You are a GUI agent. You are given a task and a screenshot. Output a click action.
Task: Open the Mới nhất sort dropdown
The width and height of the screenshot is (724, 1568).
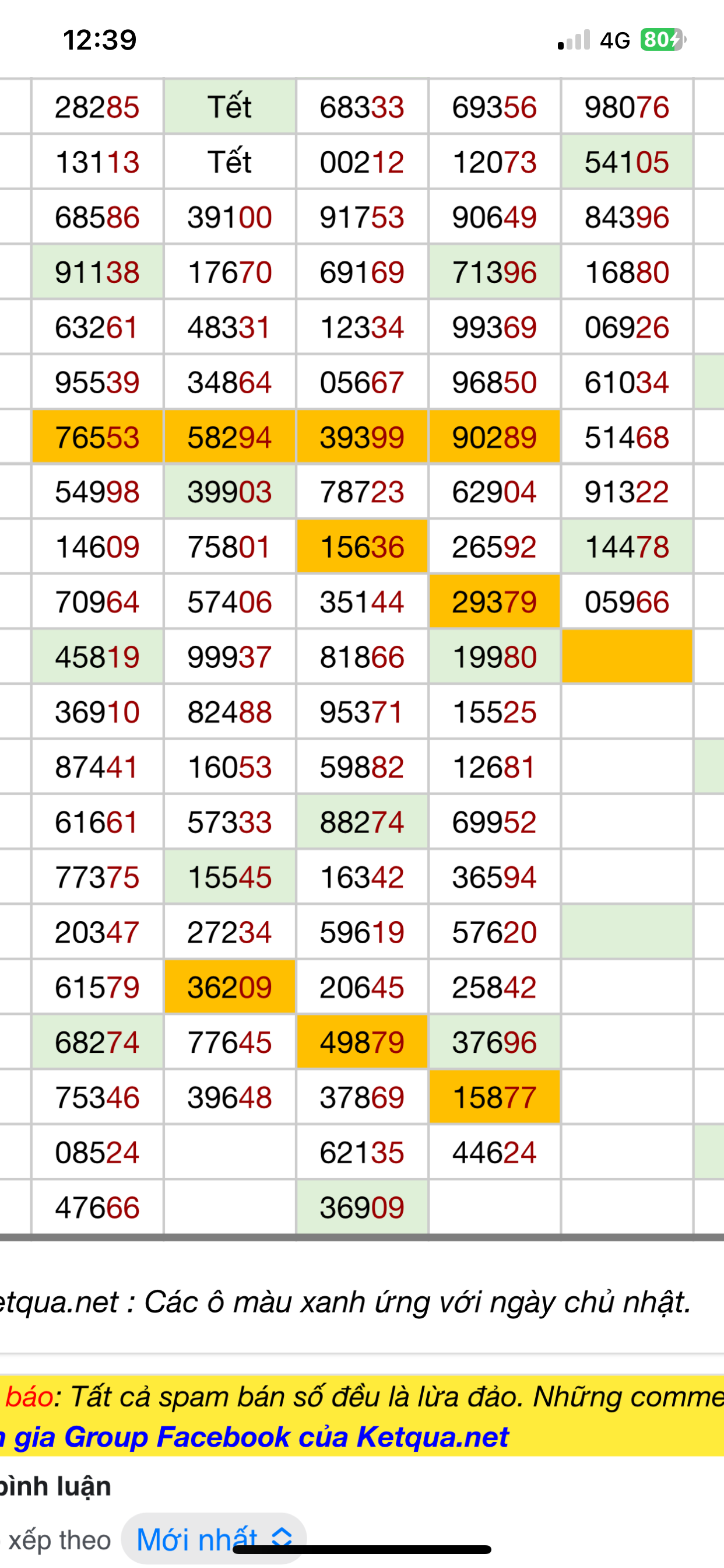pyautogui.click(x=214, y=1539)
